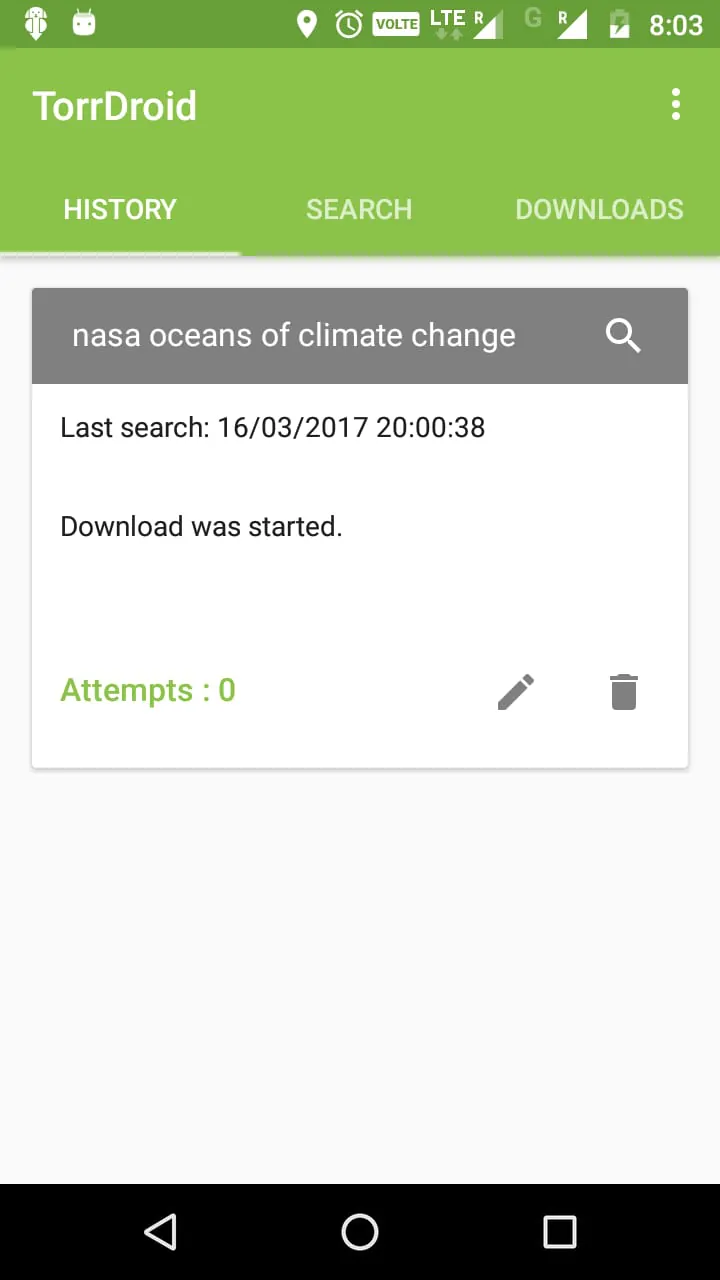Viewport: 720px width, 1280px height.
Task: Click the search magnifier icon
Action: (x=622, y=336)
